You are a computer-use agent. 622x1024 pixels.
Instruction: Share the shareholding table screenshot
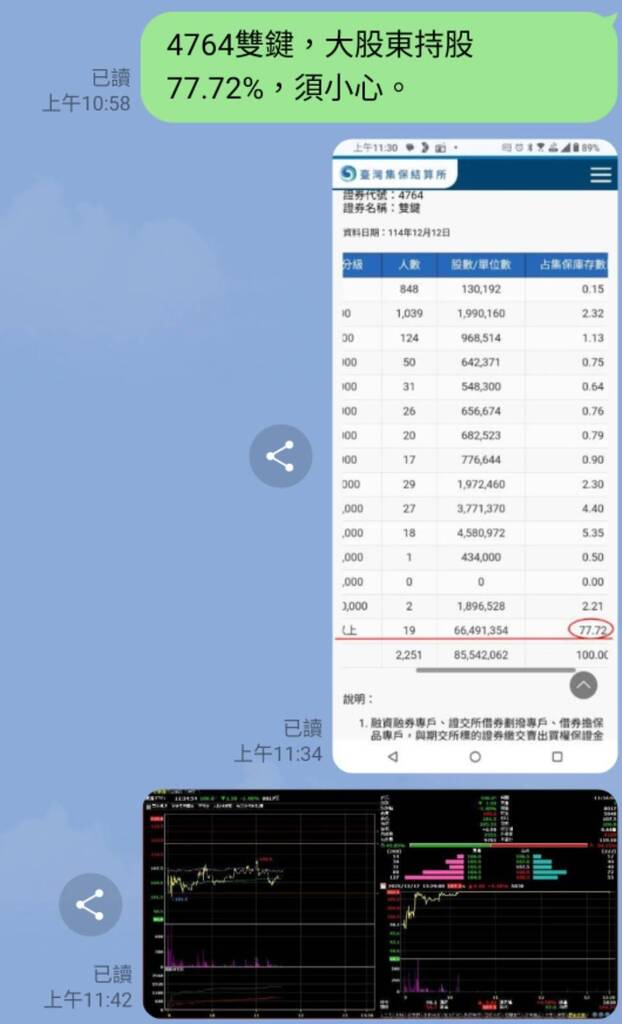280,456
